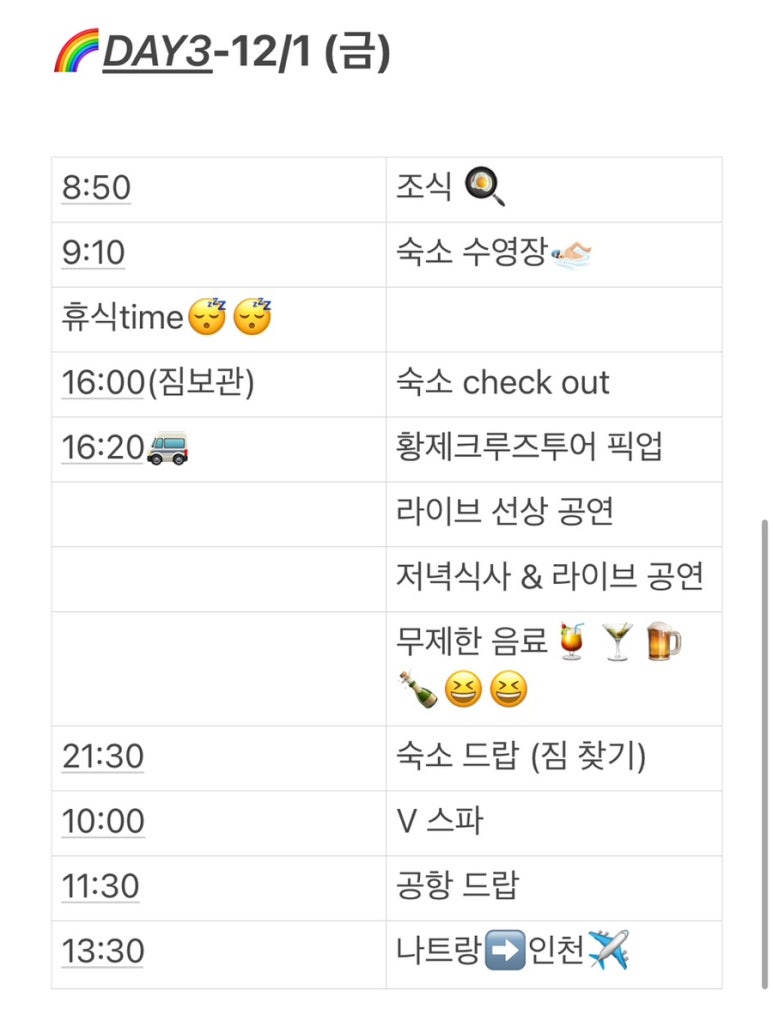Screen dimensions: 773x1021
Task: Select the underlined 16:00 time
Action: tap(103, 383)
